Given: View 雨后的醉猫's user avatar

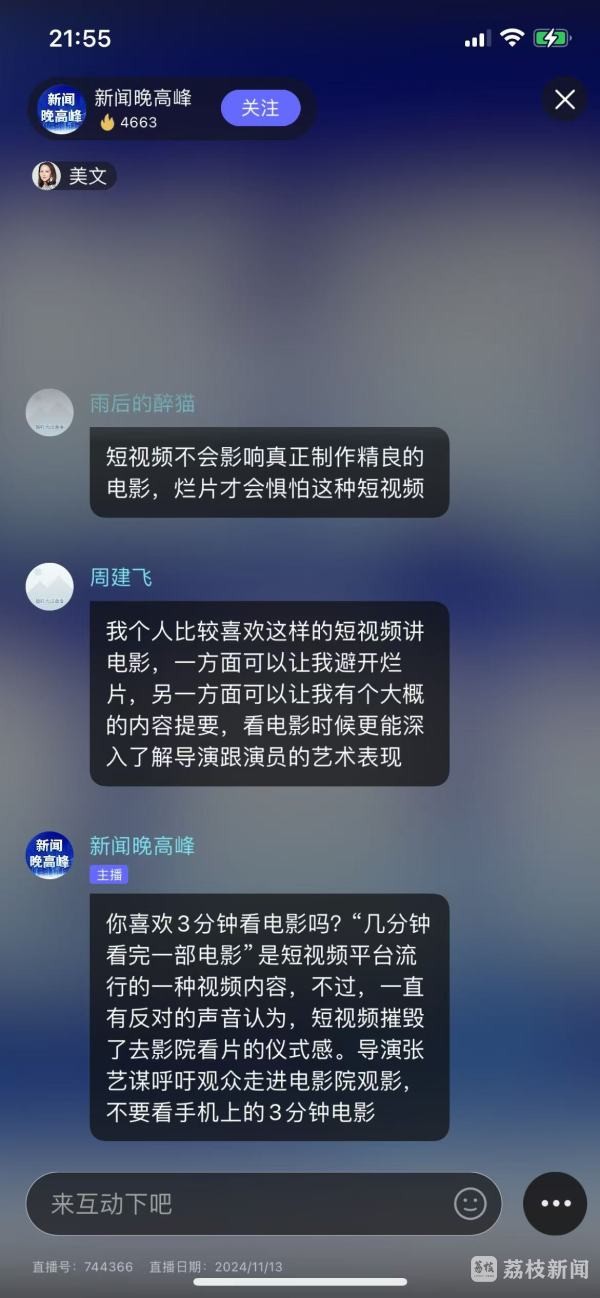Looking at the screenshot, I should (49, 412).
